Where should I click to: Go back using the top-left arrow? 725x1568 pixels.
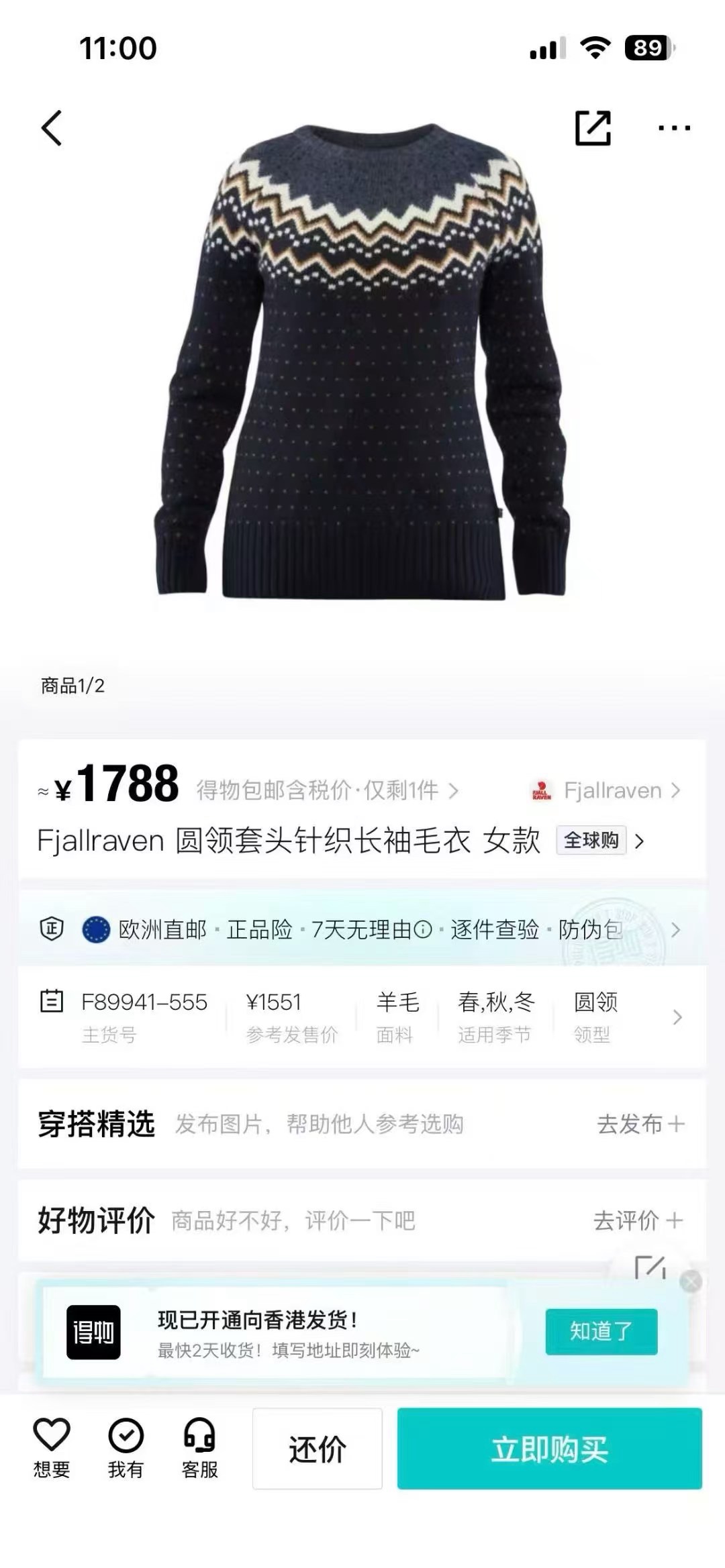point(52,127)
